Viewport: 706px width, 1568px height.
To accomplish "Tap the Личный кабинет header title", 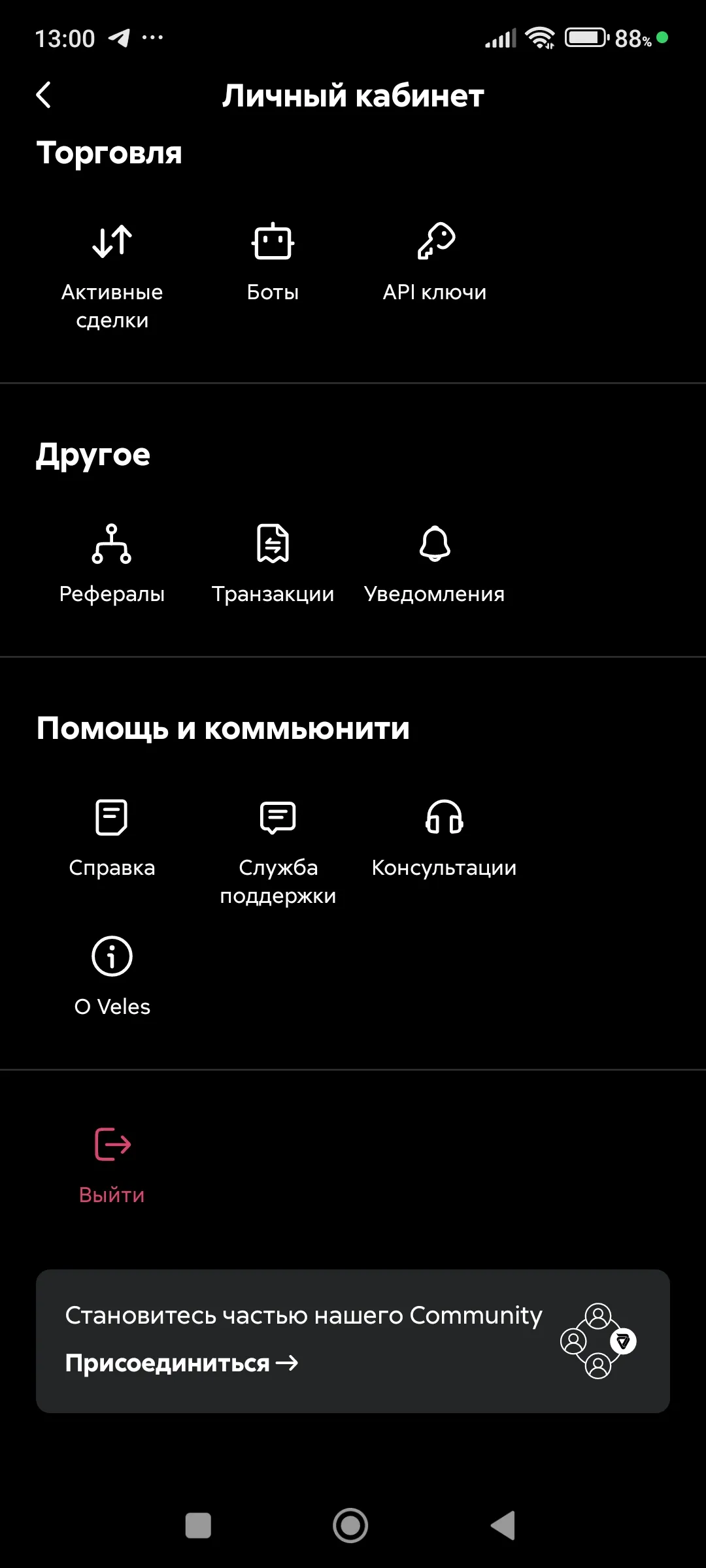I will pos(353,95).
